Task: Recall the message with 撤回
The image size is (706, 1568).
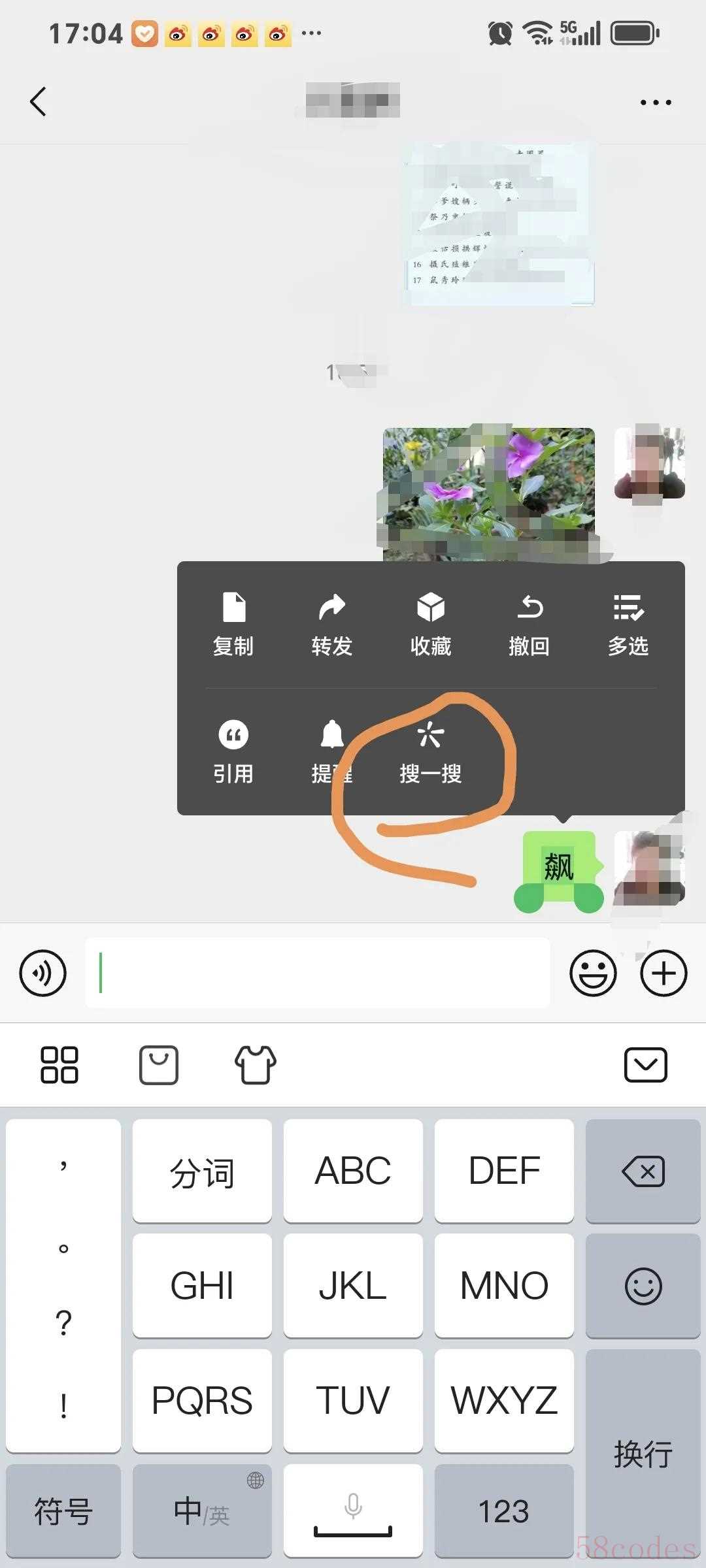Action: (529, 624)
